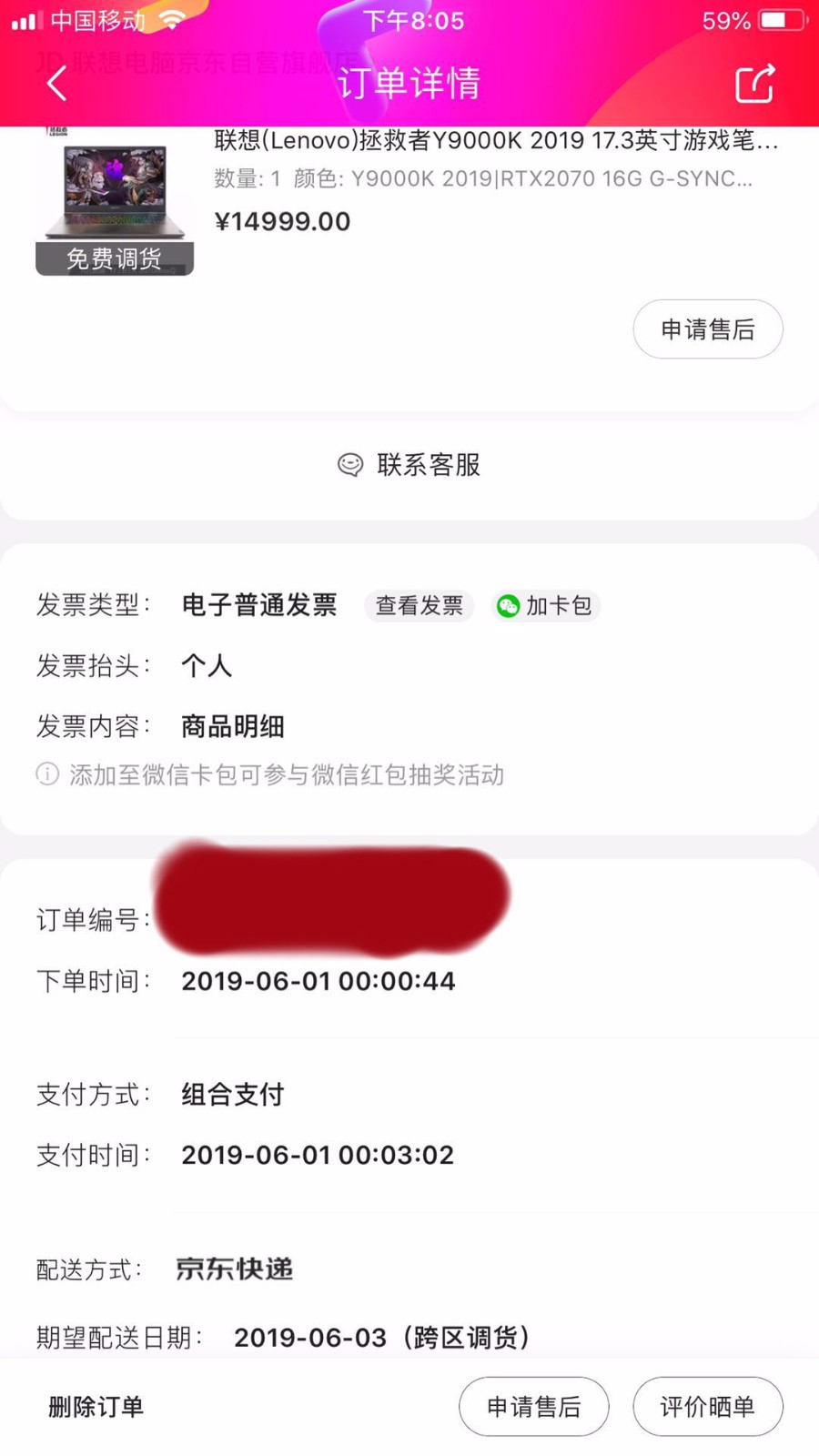The height and width of the screenshot is (1456, 819).
Task: Add invoice to WeChat with 加卡包
Action: tap(546, 606)
